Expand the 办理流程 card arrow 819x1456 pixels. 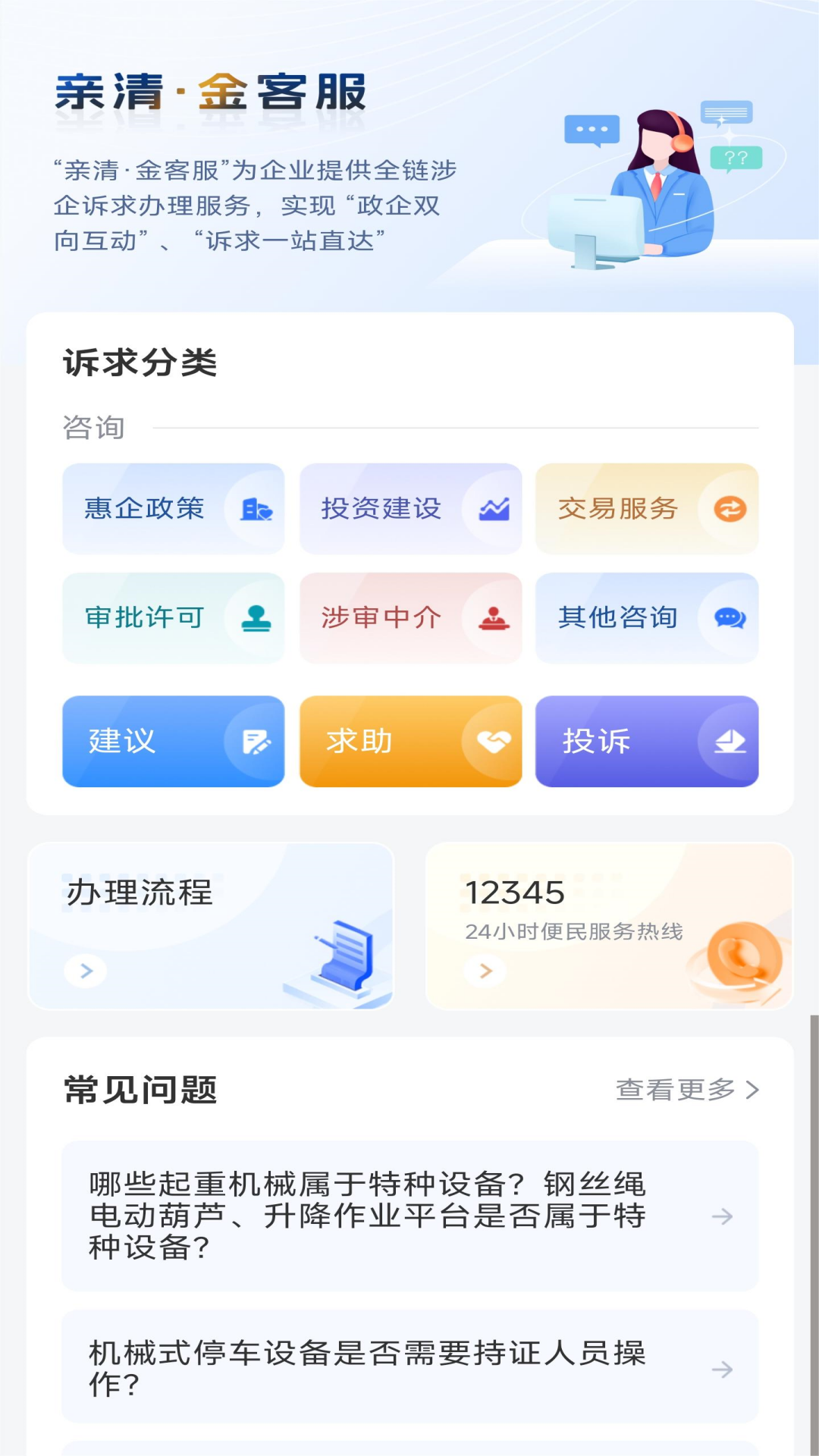85,971
